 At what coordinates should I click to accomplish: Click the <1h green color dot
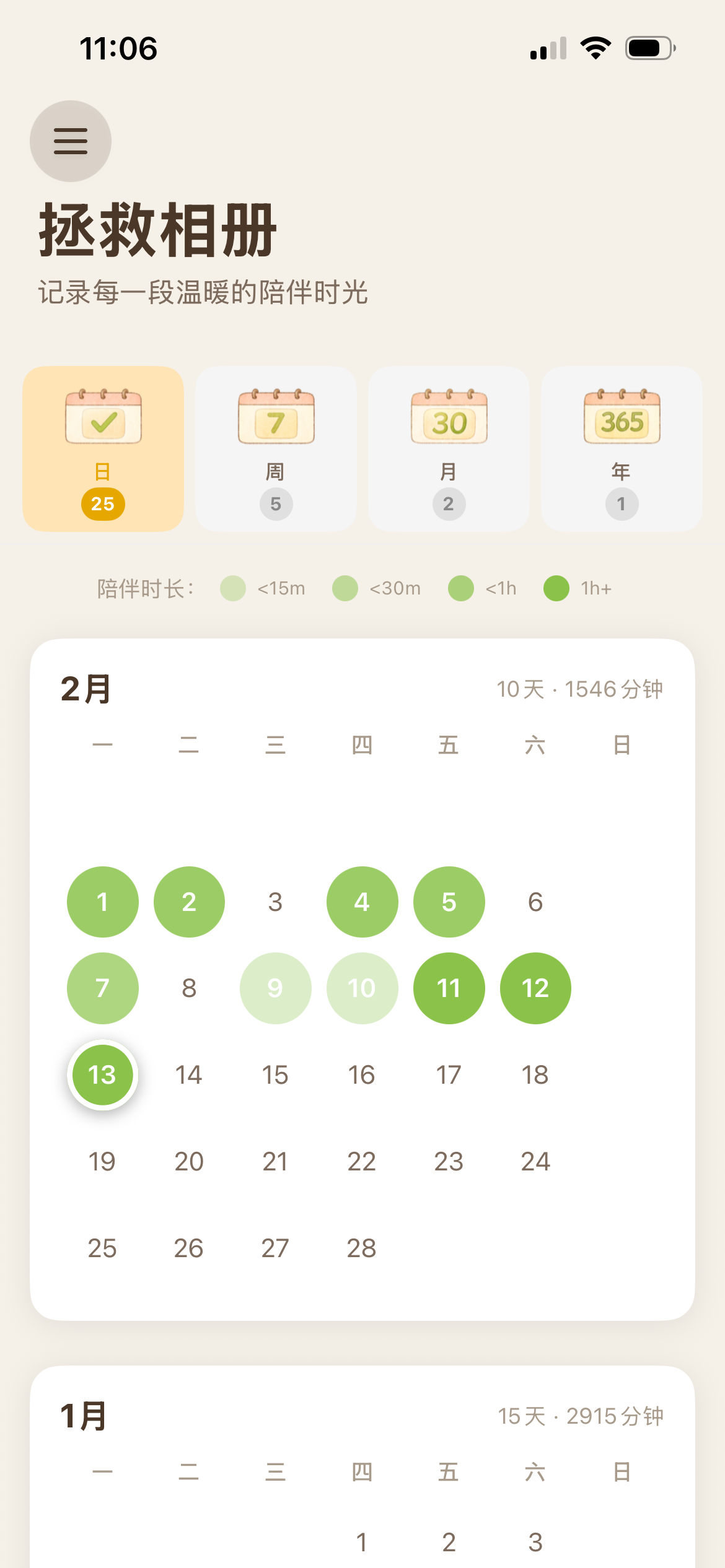click(x=461, y=588)
